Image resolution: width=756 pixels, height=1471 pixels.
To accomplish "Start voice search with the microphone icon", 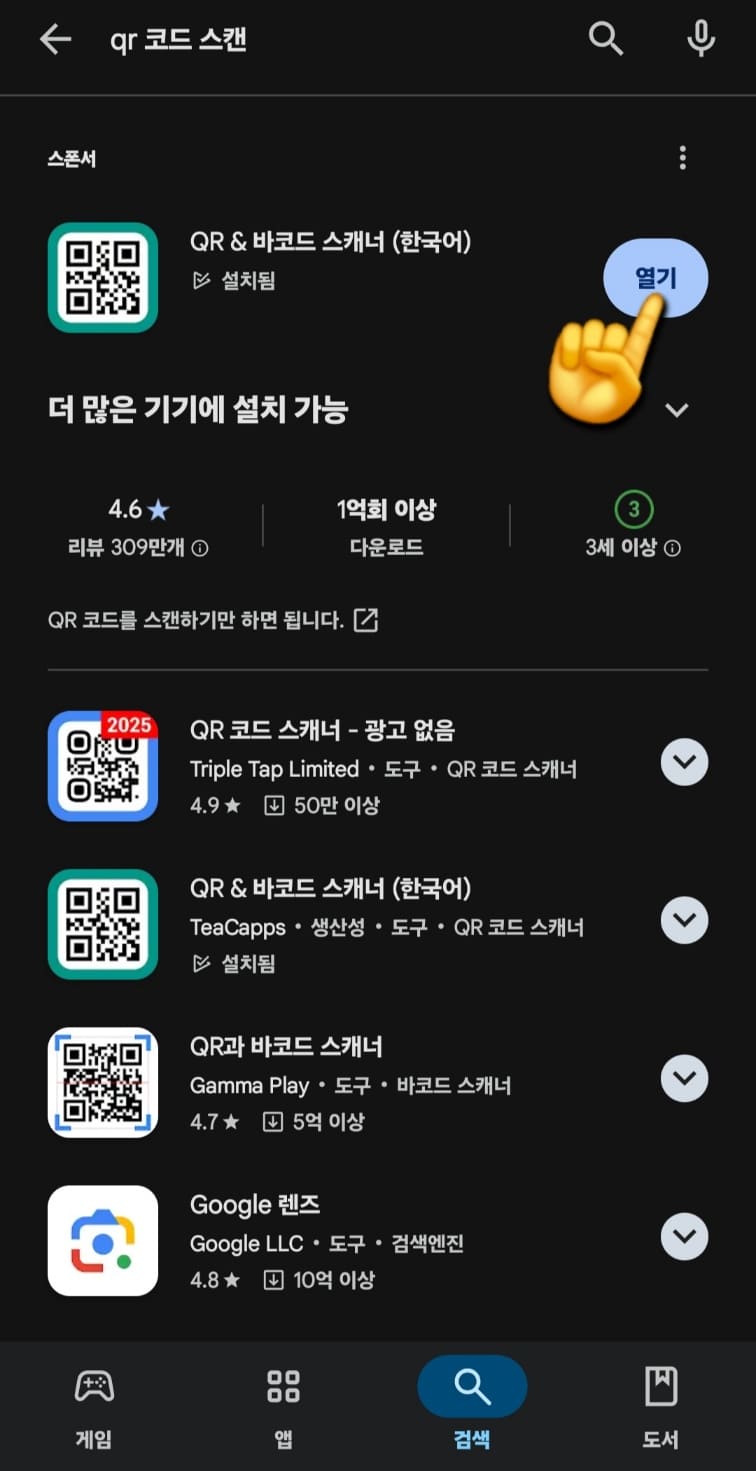I will [x=700, y=39].
